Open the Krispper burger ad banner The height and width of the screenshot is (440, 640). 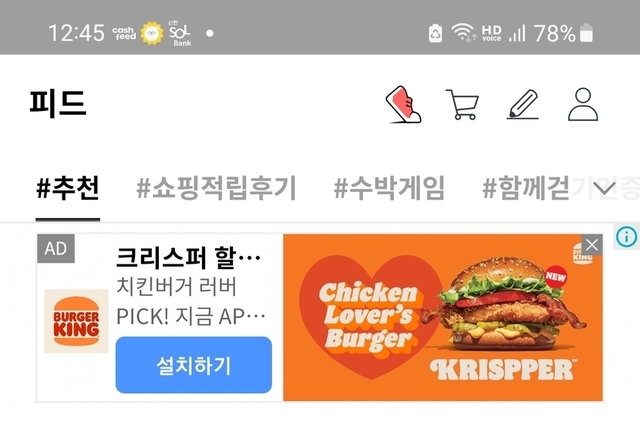(440, 320)
